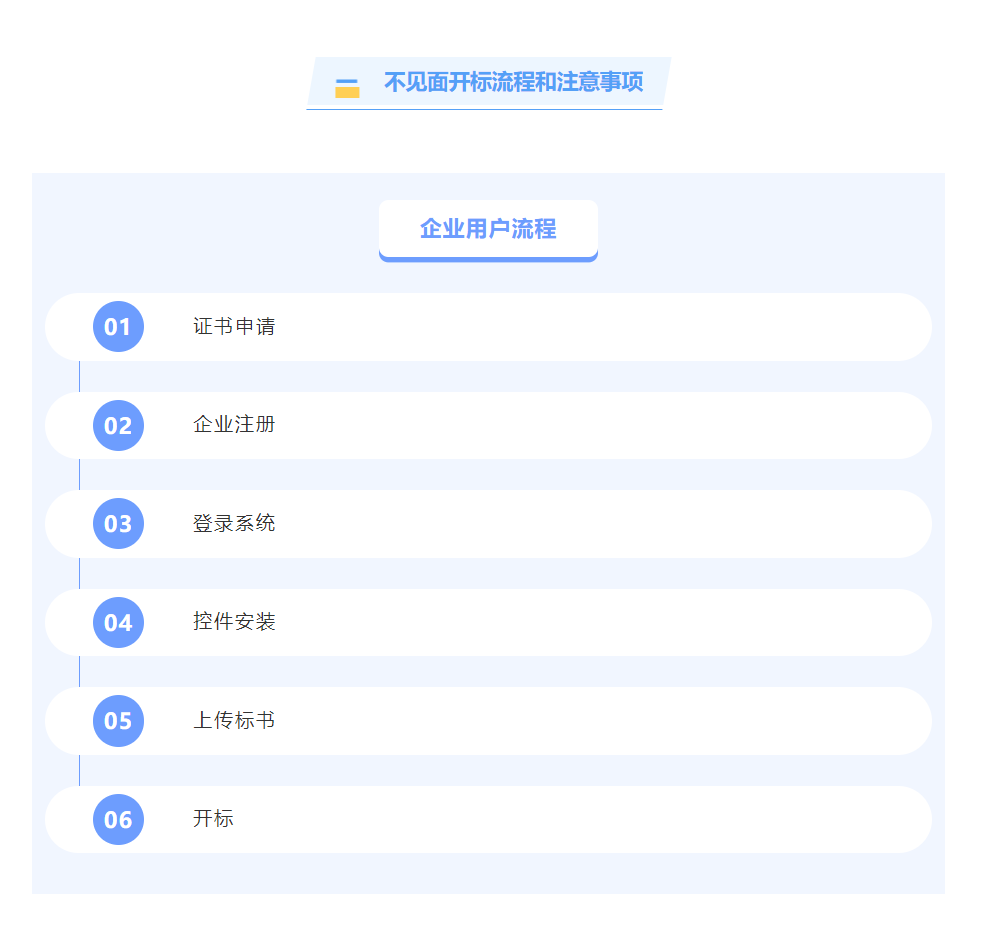The height and width of the screenshot is (936, 985).
Task: View step 04 控件安装
Action: 234,622
